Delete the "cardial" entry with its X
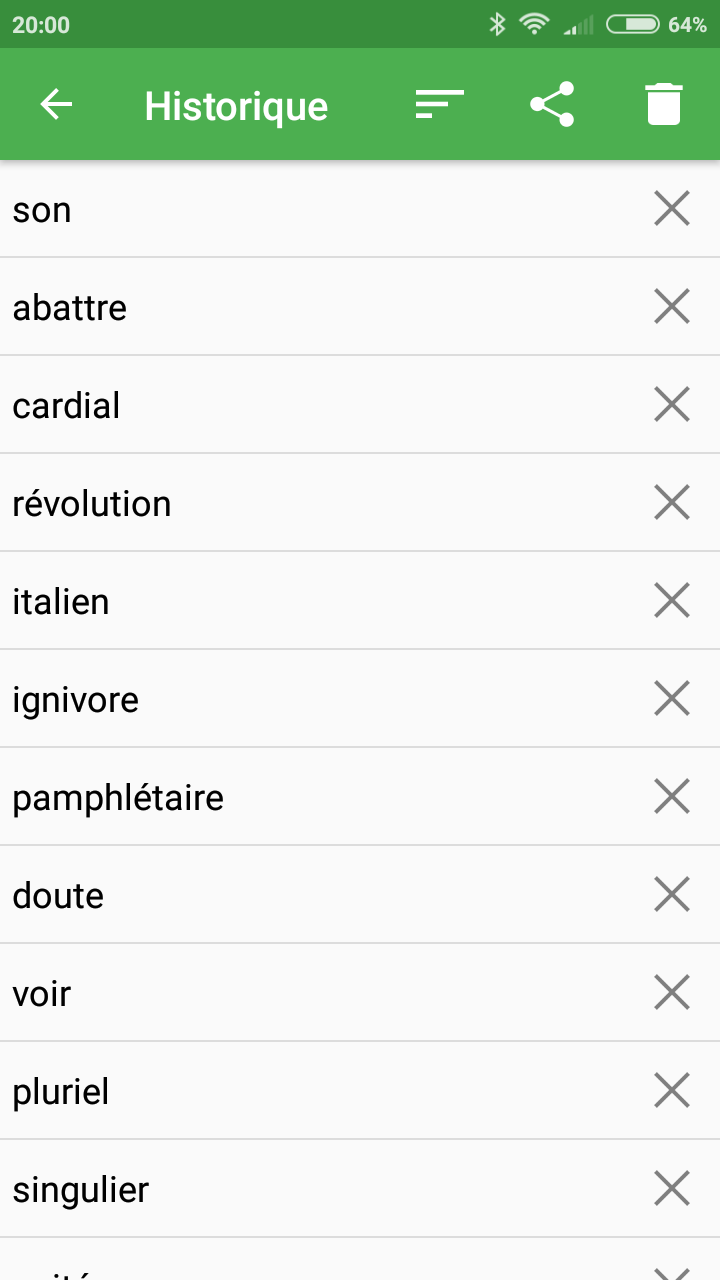Viewport: 720px width, 1280px height. point(671,404)
